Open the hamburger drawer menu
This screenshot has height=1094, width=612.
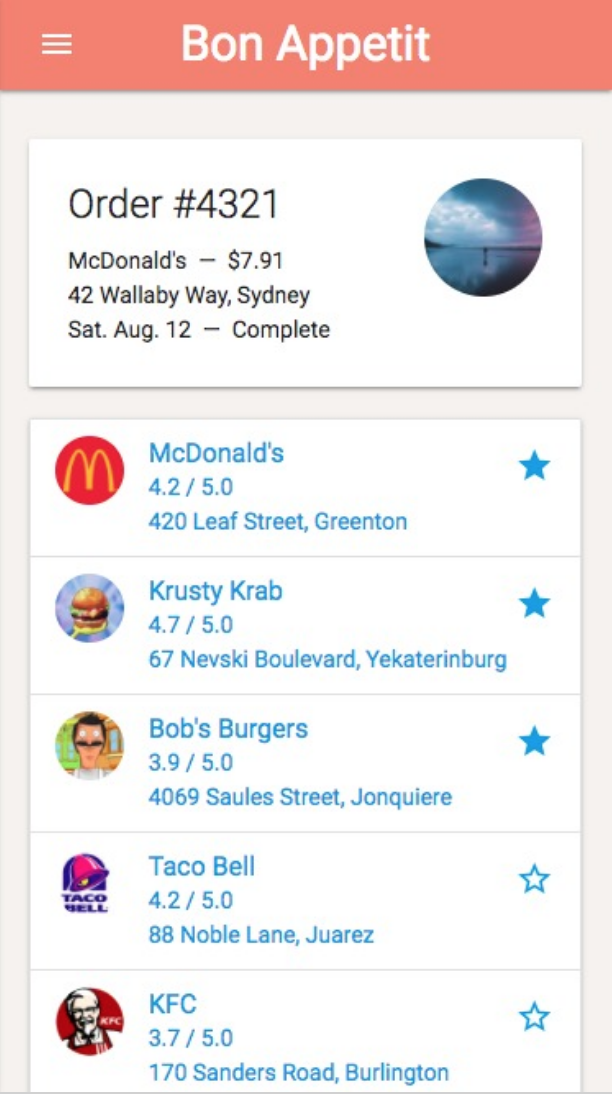point(56,45)
